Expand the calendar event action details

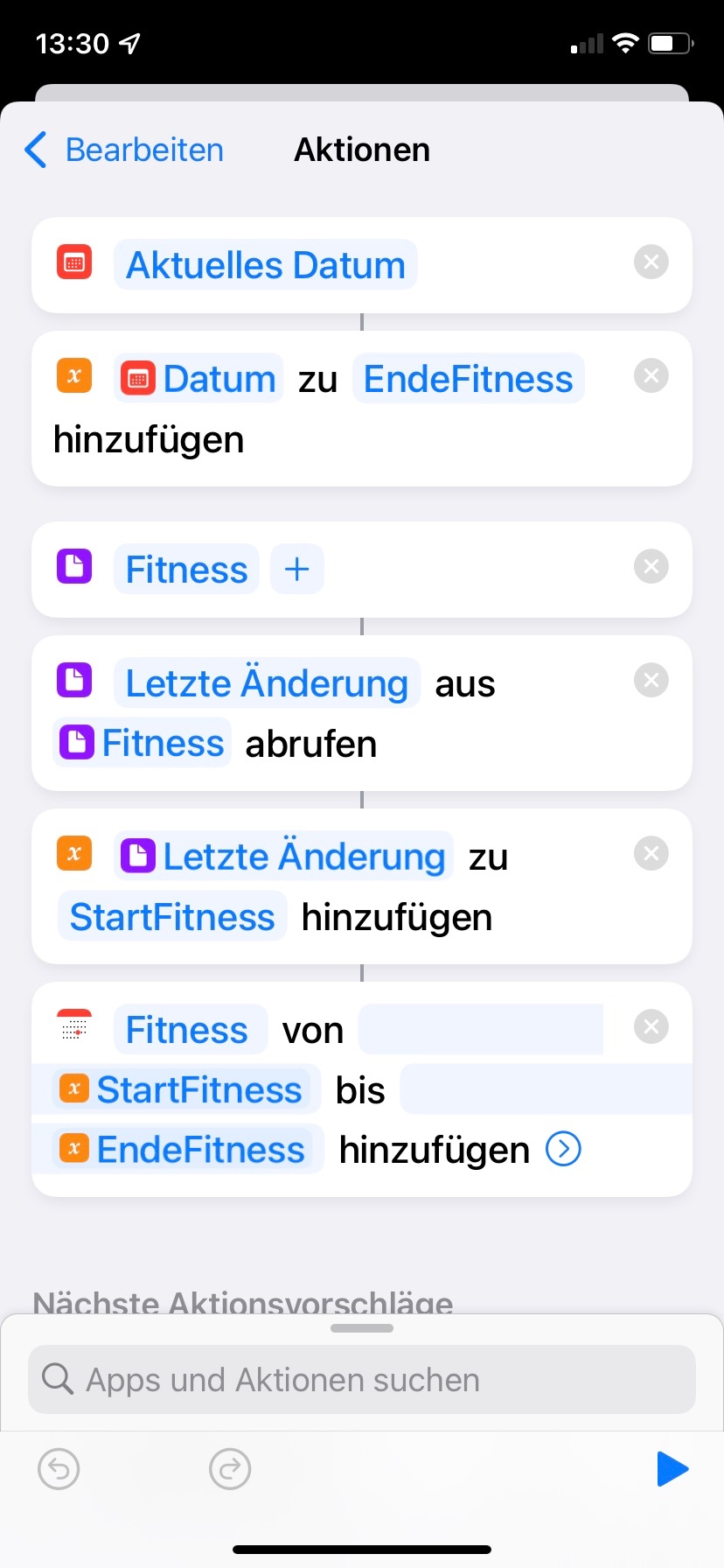[x=563, y=1149]
